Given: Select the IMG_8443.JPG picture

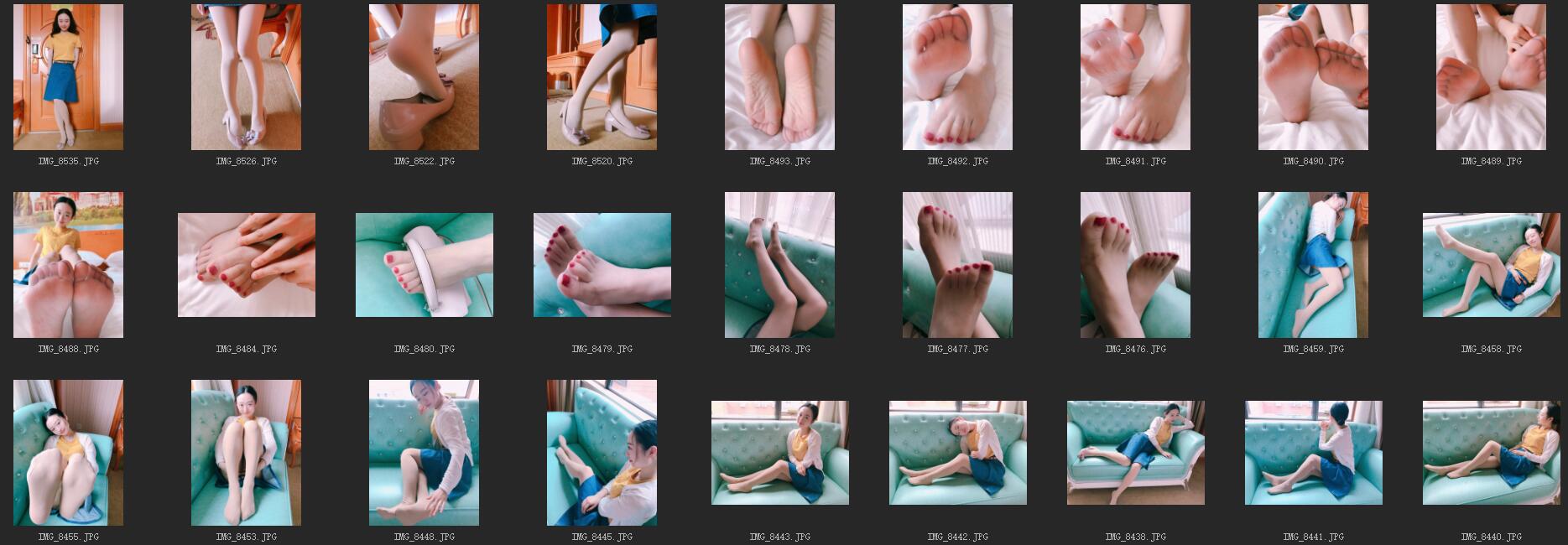Looking at the screenshot, I should point(779,453).
